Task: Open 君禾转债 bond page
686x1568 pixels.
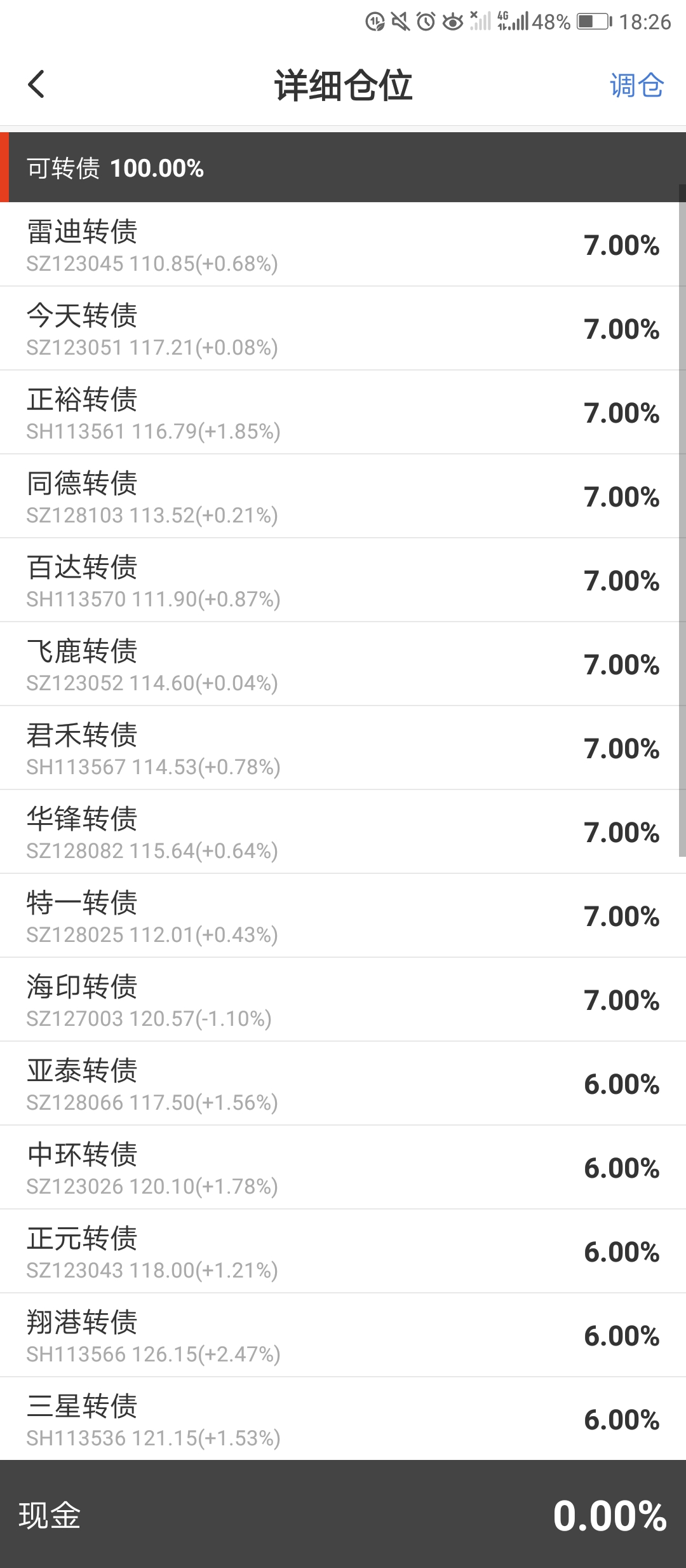Action: 343,748
